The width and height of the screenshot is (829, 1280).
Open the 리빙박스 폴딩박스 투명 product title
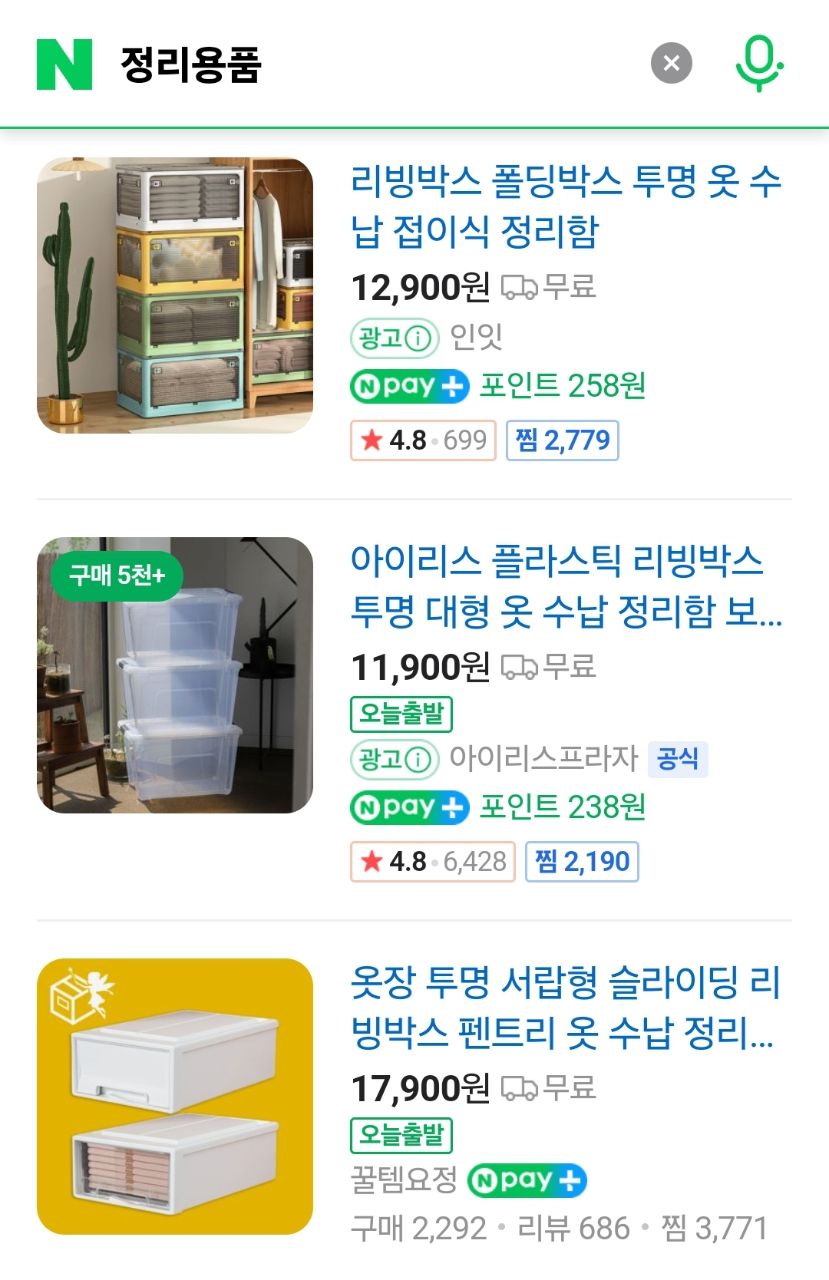566,207
